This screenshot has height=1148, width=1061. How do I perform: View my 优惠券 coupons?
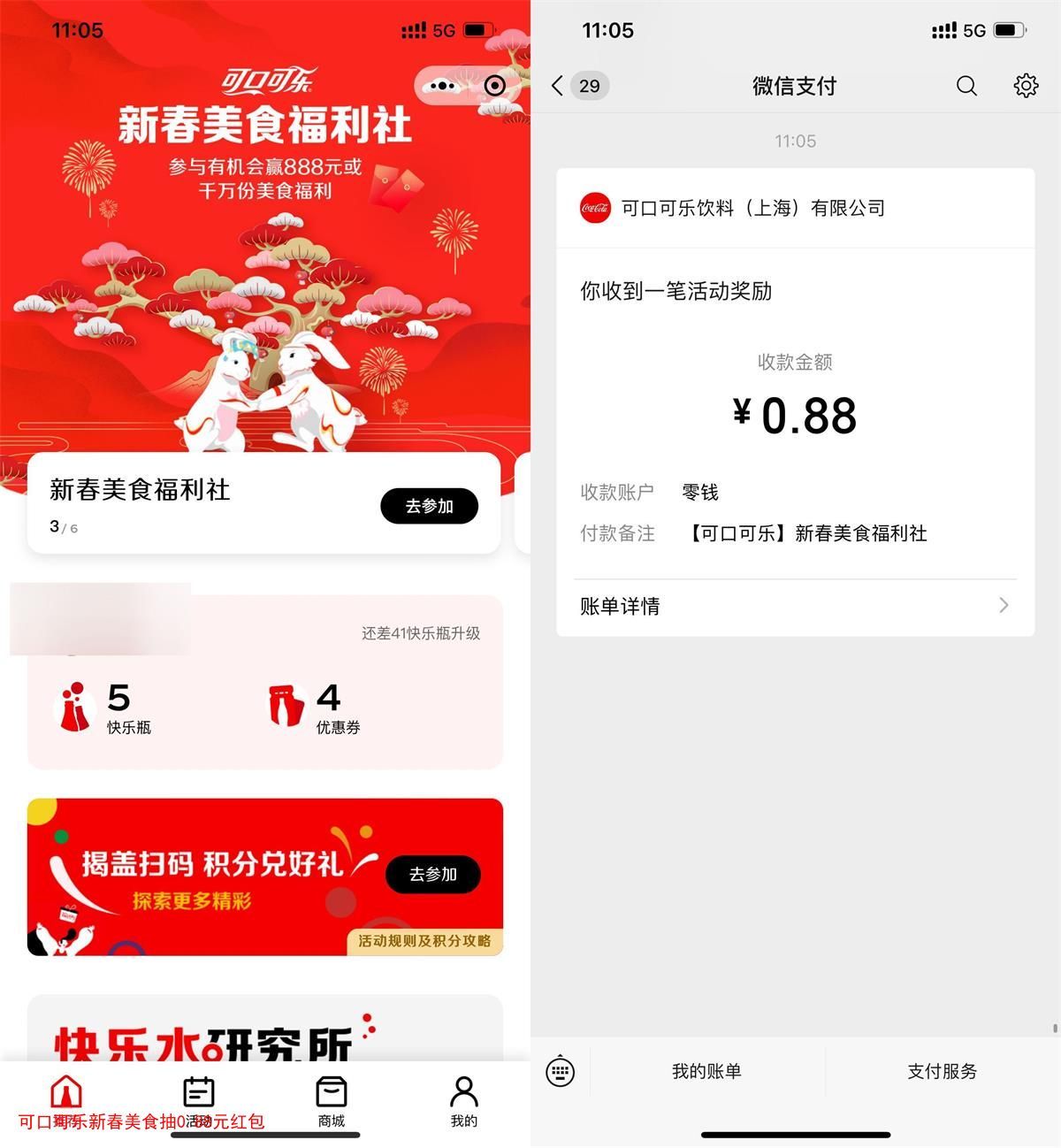[317, 708]
